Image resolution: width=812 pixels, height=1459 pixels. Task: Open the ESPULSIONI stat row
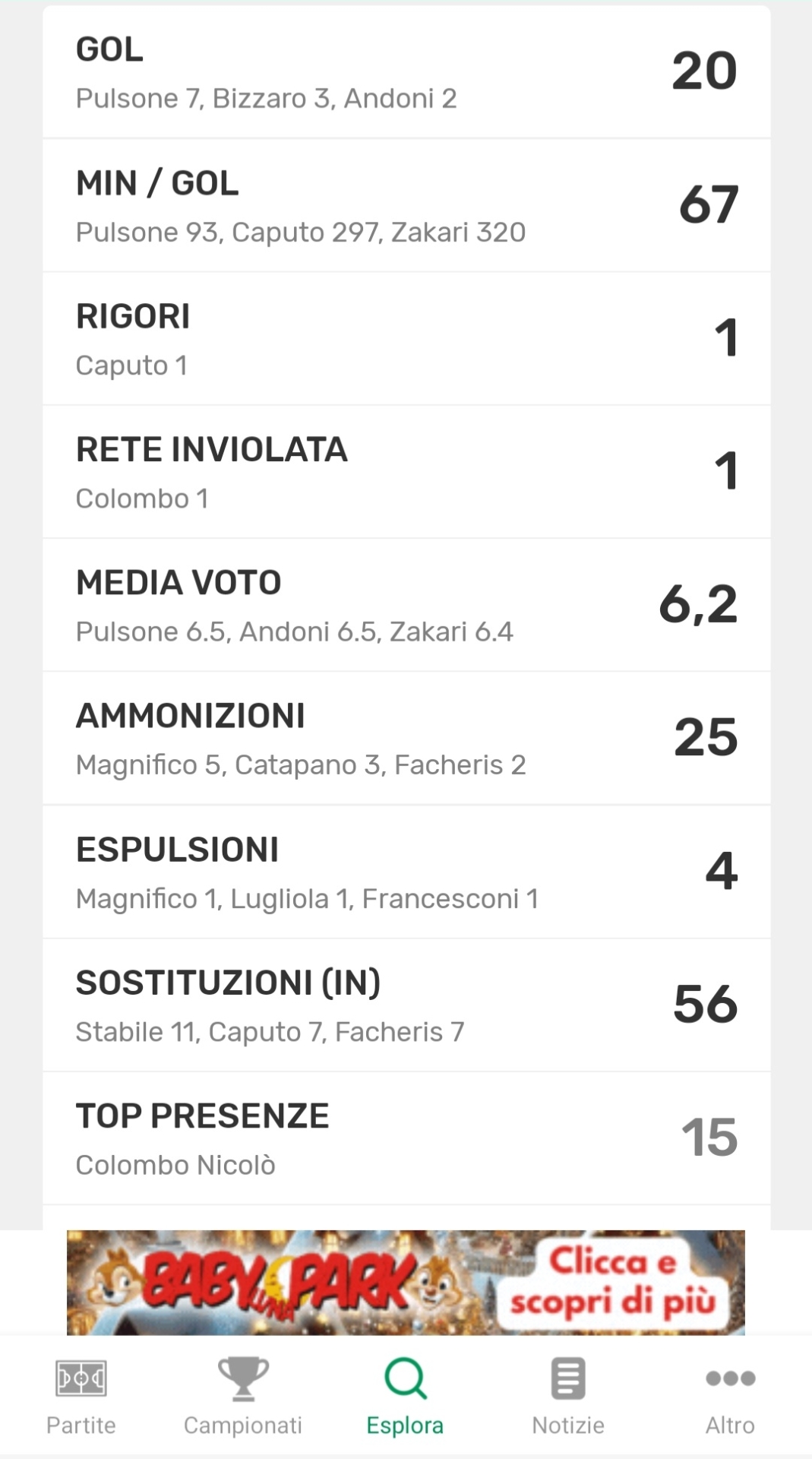pyautogui.click(x=406, y=872)
